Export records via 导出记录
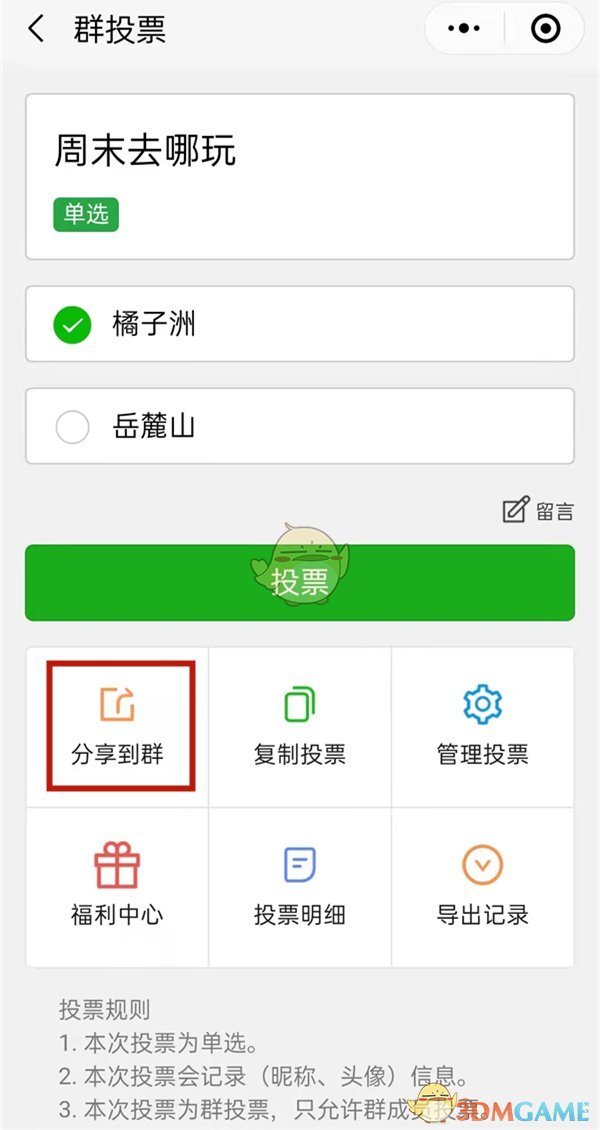The height and width of the screenshot is (1130, 600). [482, 886]
